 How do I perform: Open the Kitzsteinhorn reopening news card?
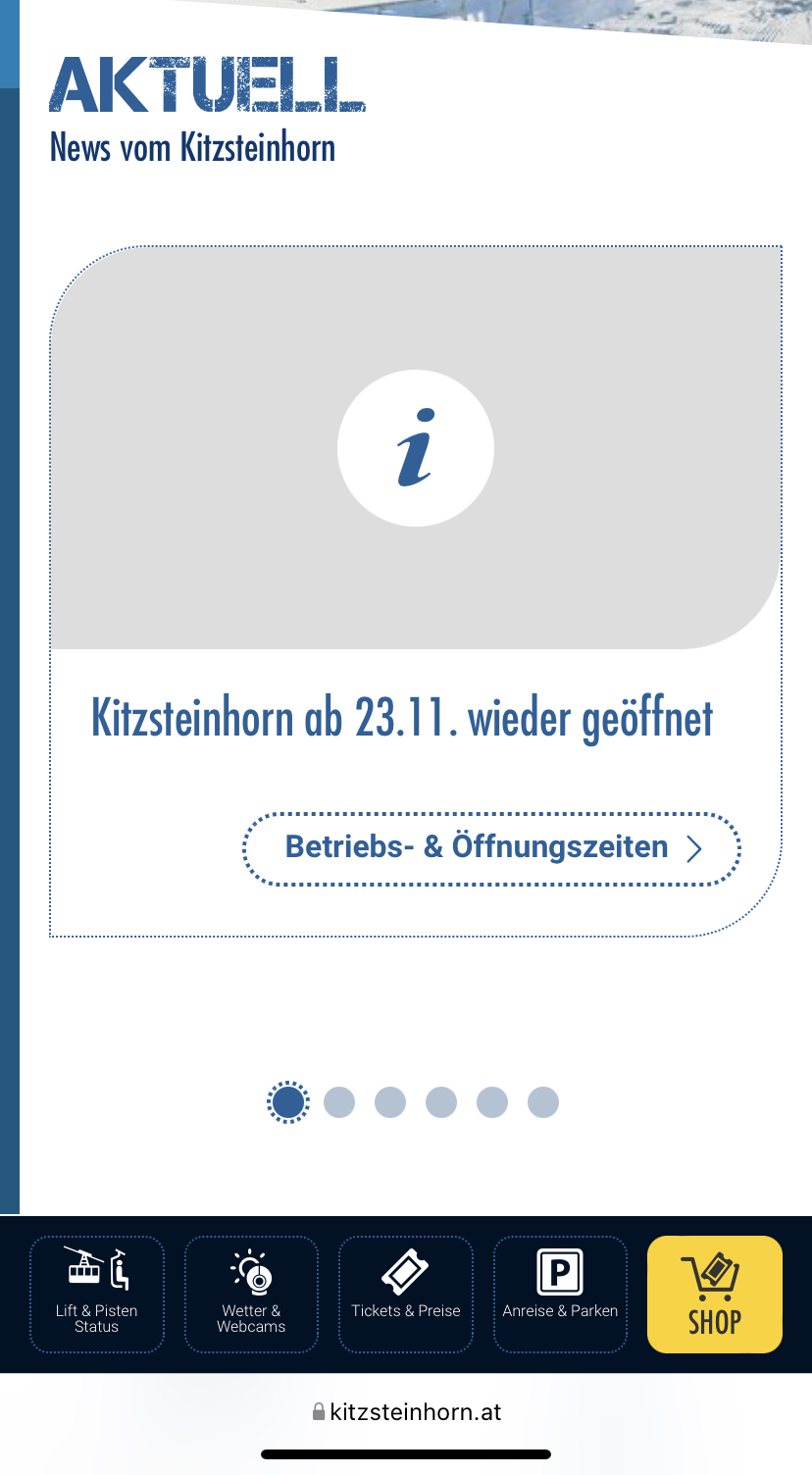pos(402,718)
